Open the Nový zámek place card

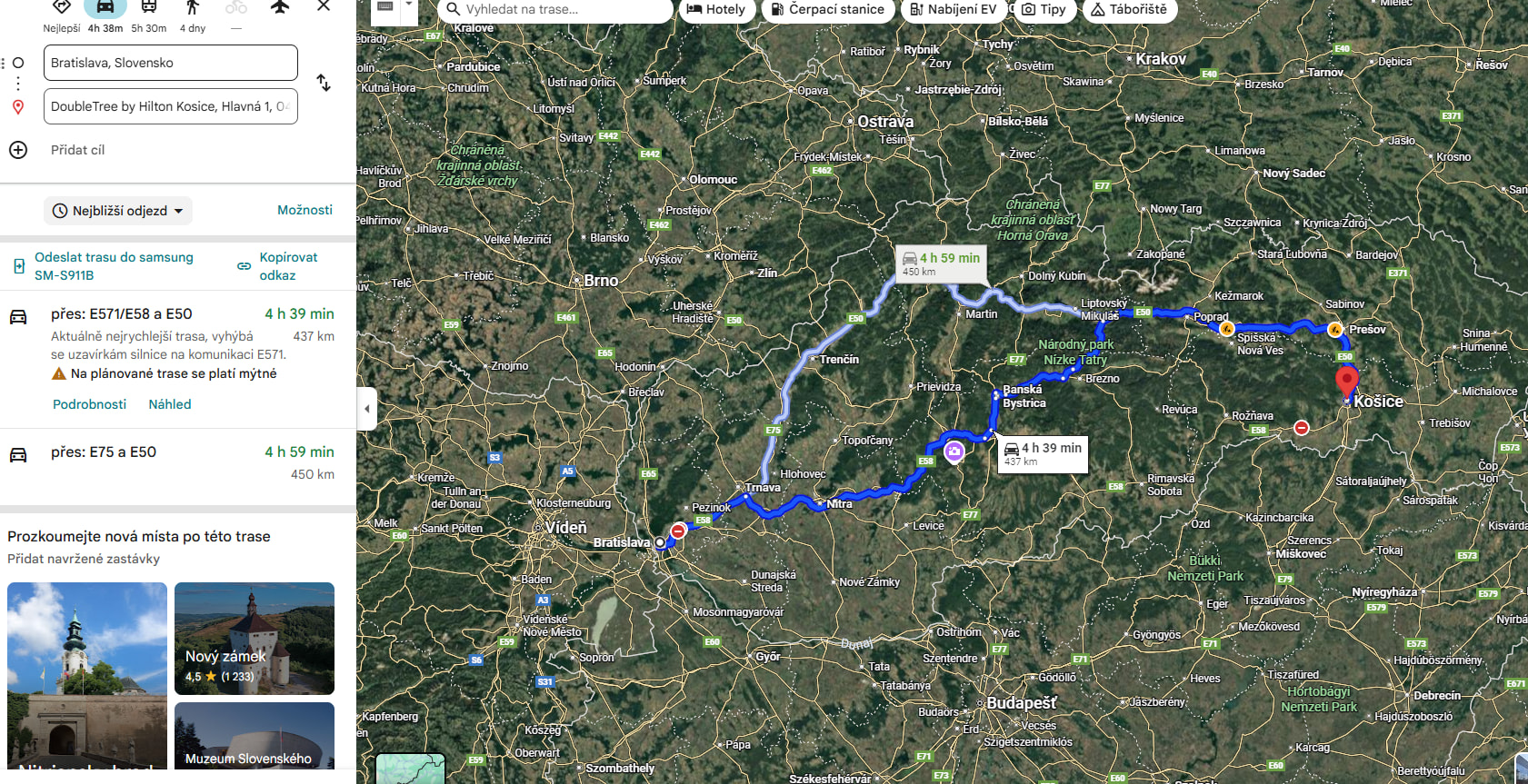tap(255, 638)
